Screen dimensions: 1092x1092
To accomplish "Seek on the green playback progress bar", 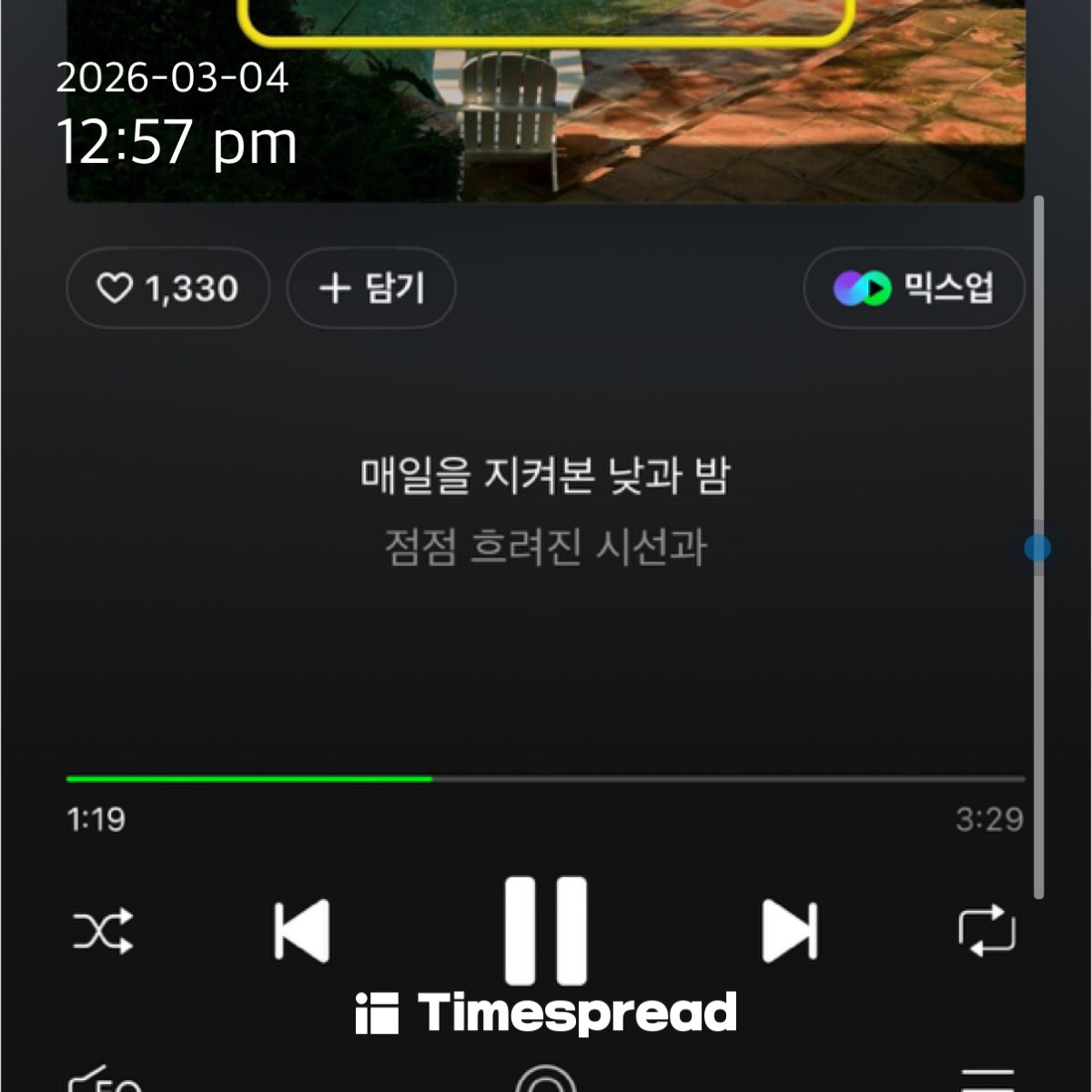I will click(x=546, y=779).
